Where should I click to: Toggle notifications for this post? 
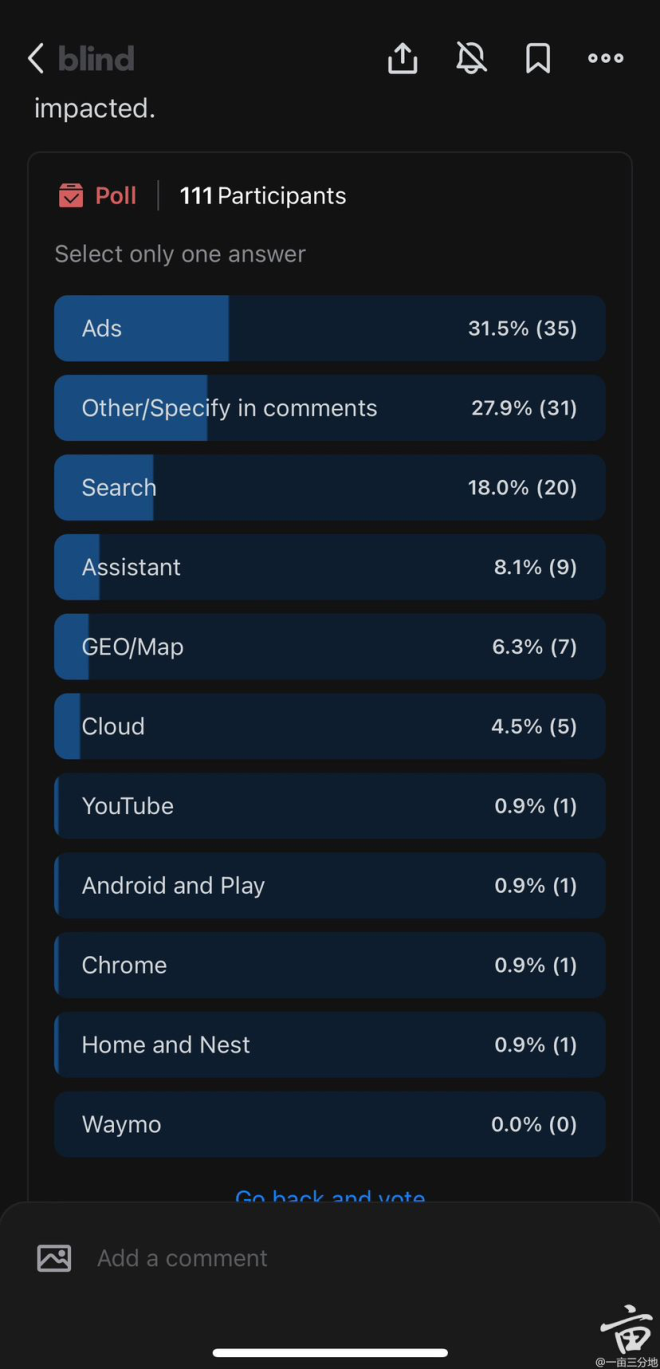point(471,59)
